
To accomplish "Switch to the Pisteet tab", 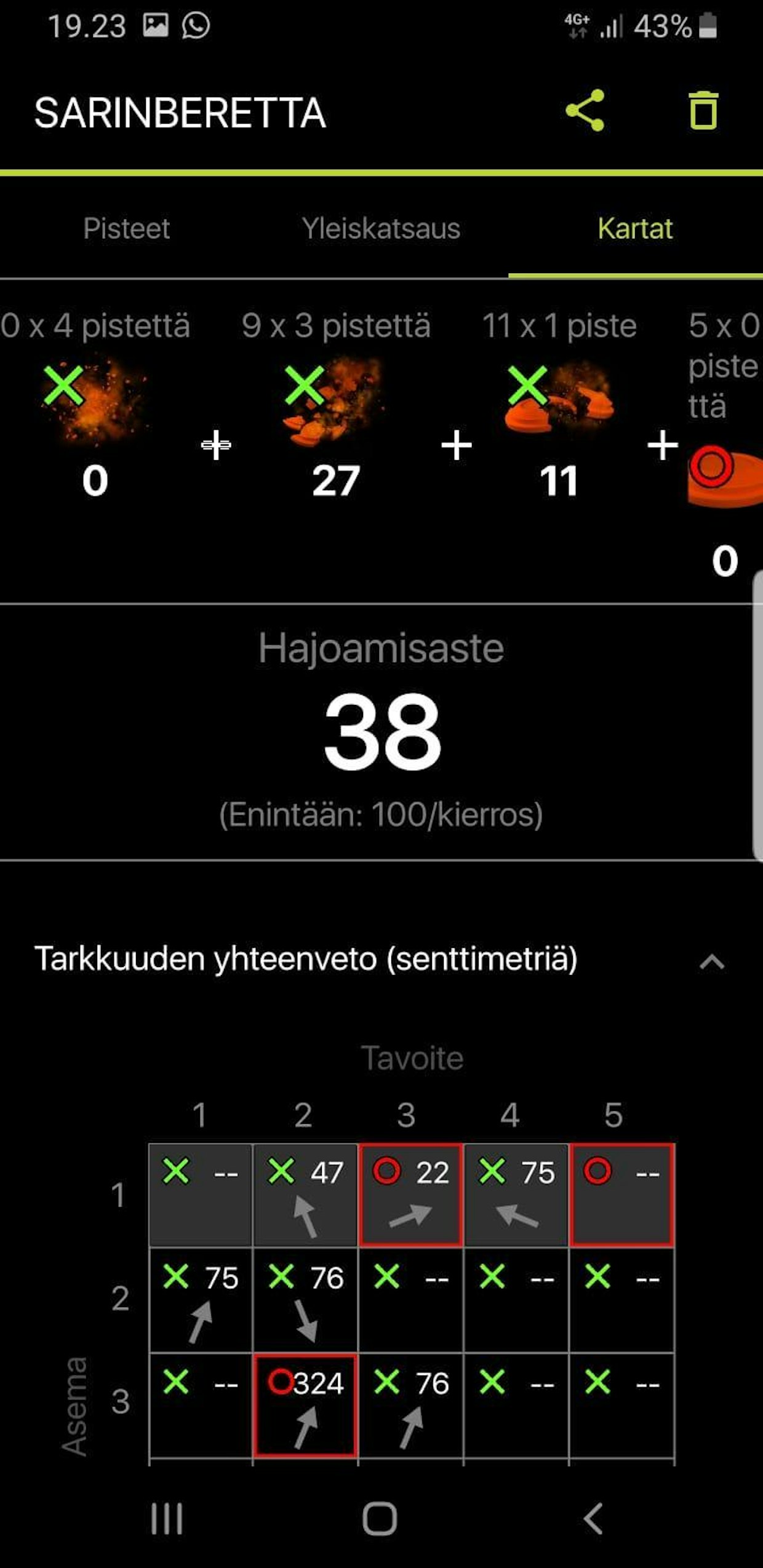I will [127, 229].
